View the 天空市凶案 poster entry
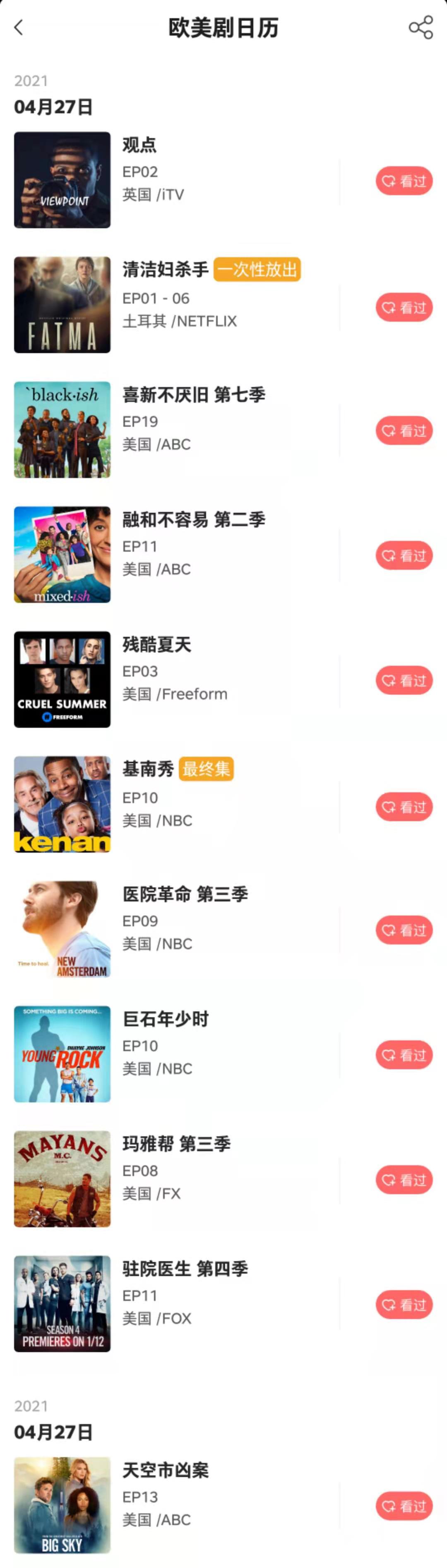The width and height of the screenshot is (447, 1568). tap(62, 1505)
